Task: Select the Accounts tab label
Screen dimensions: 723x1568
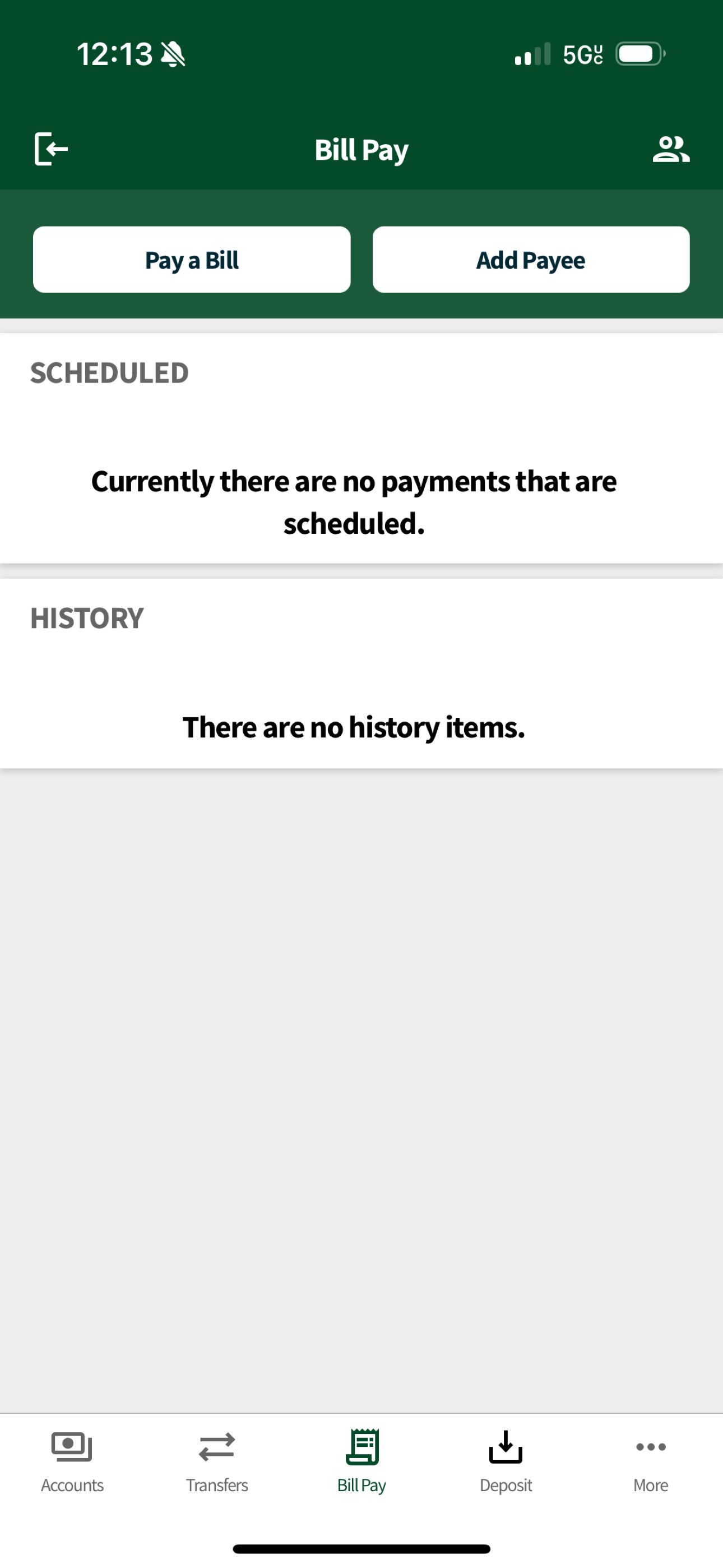Action: pyautogui.click(x=72, y=1485)
